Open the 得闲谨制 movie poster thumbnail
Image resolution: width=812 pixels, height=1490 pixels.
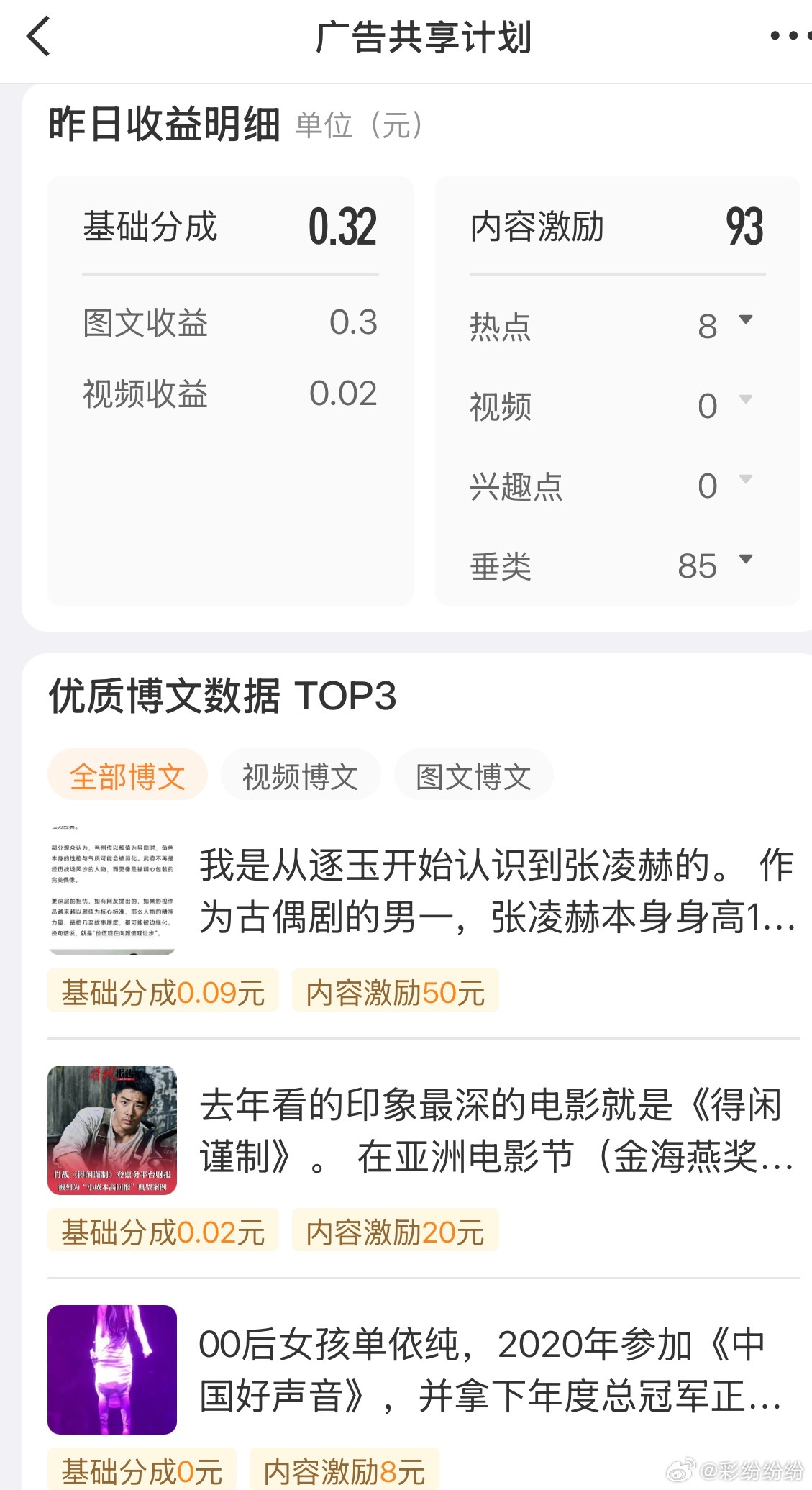point(111,1131)
